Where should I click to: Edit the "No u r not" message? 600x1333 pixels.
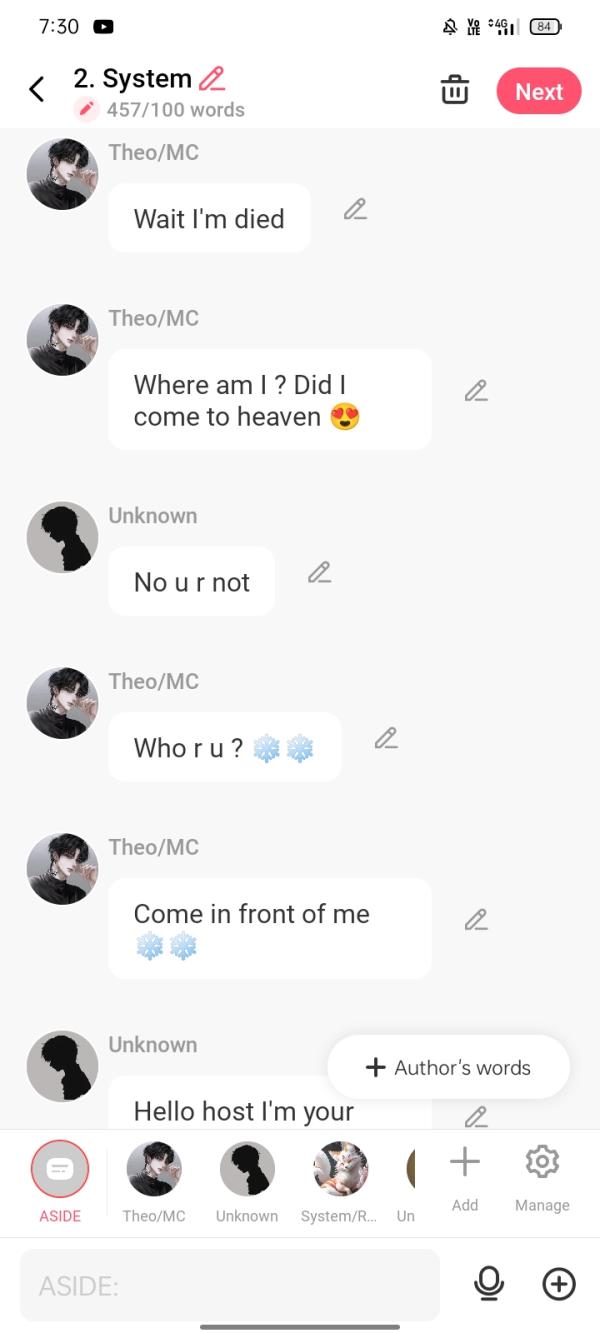click(x=319, y=573)
